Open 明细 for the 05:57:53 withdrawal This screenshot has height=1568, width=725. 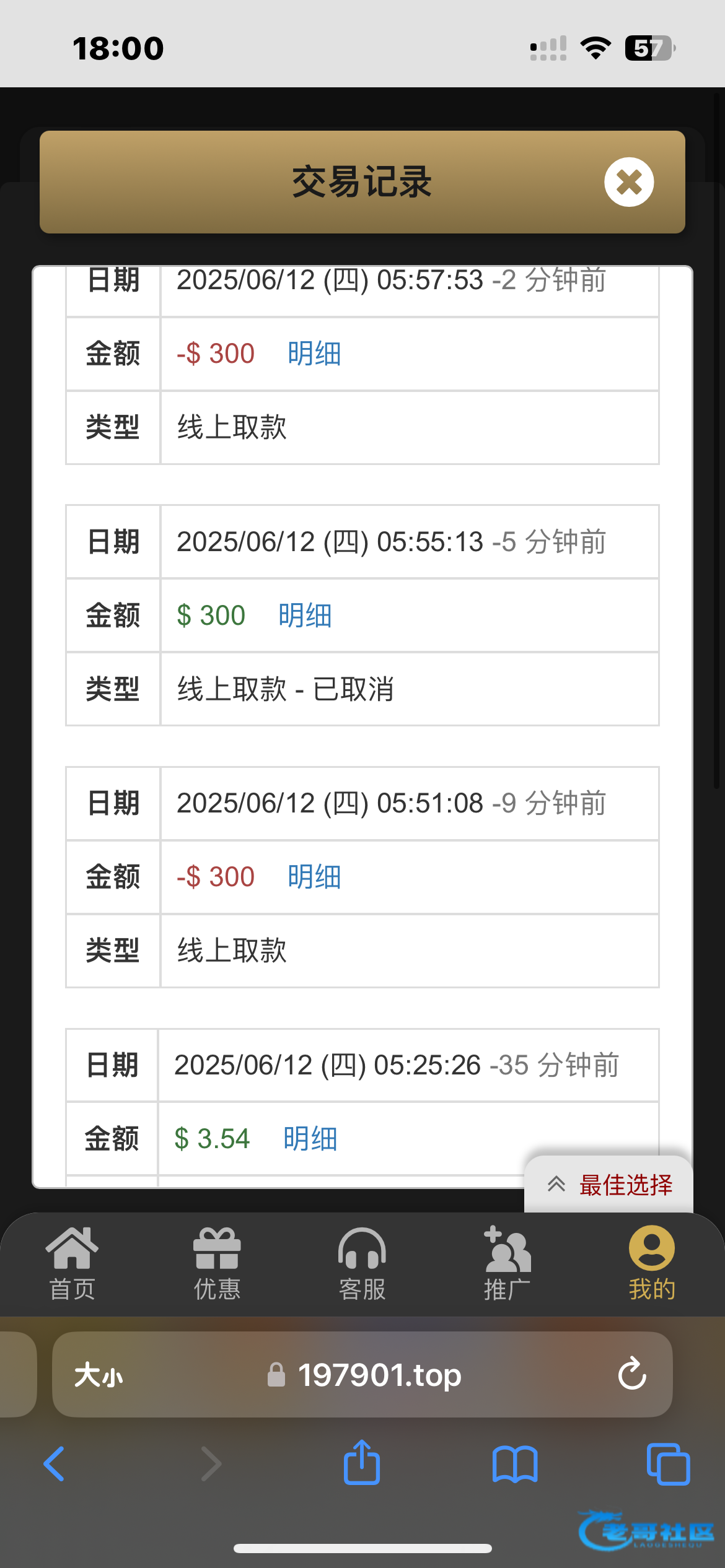click(314, 354)
